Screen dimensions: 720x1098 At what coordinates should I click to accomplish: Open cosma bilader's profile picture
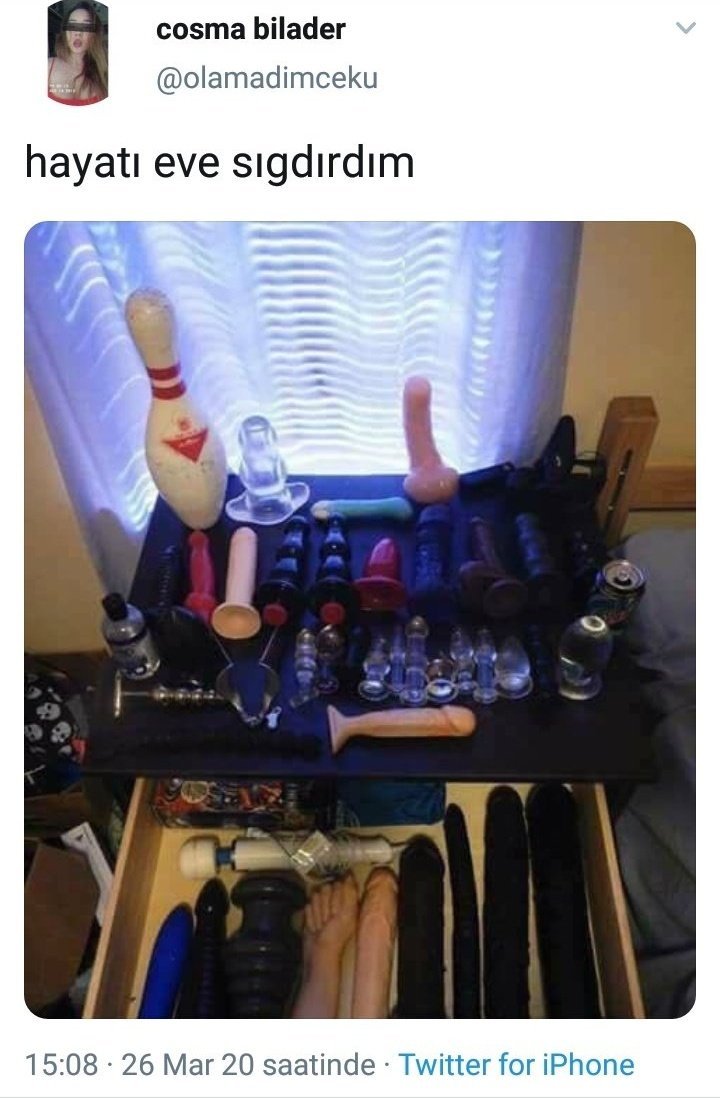(x=77, y=53)
